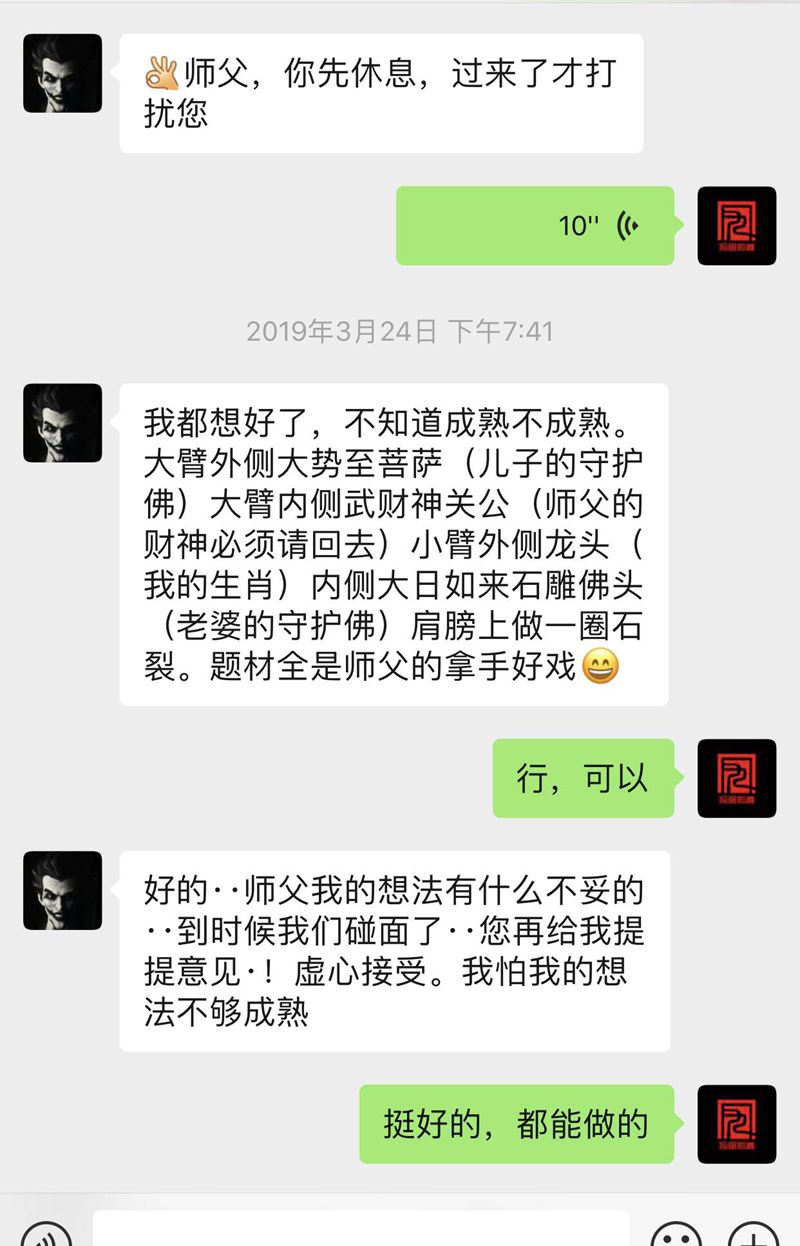Open avatar next to "我都想好了" message

pos(62,423)
